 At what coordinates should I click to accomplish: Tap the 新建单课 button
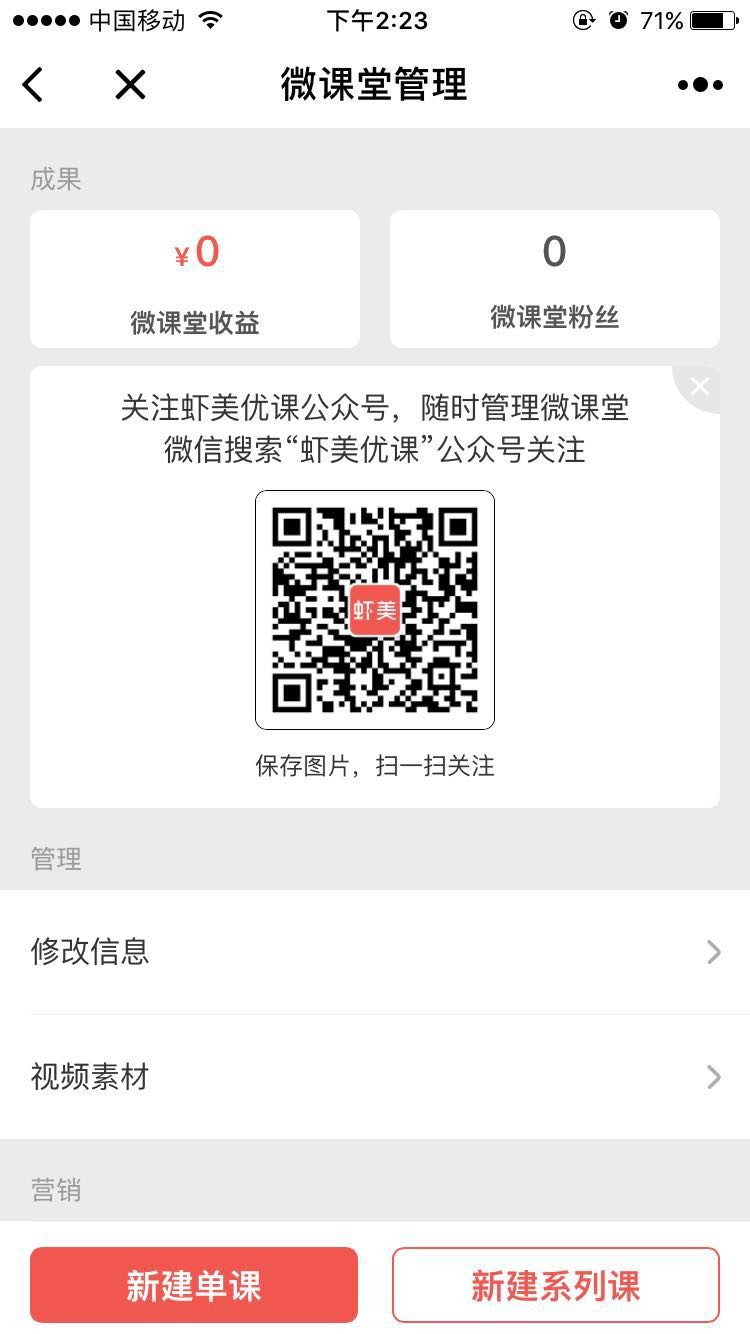click(x=194, y=1285)
